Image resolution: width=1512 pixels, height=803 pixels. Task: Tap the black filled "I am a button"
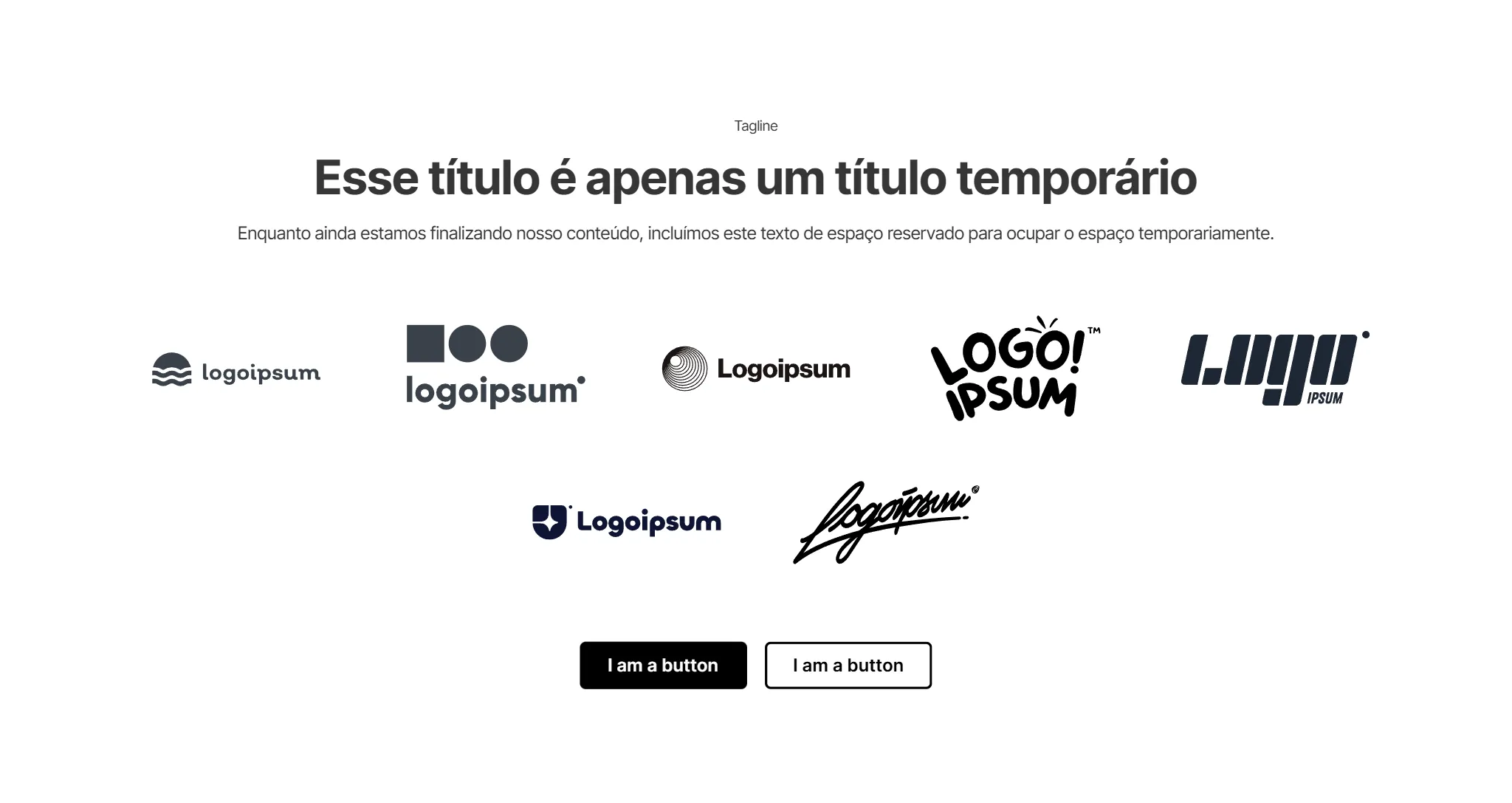coord(663,665)
